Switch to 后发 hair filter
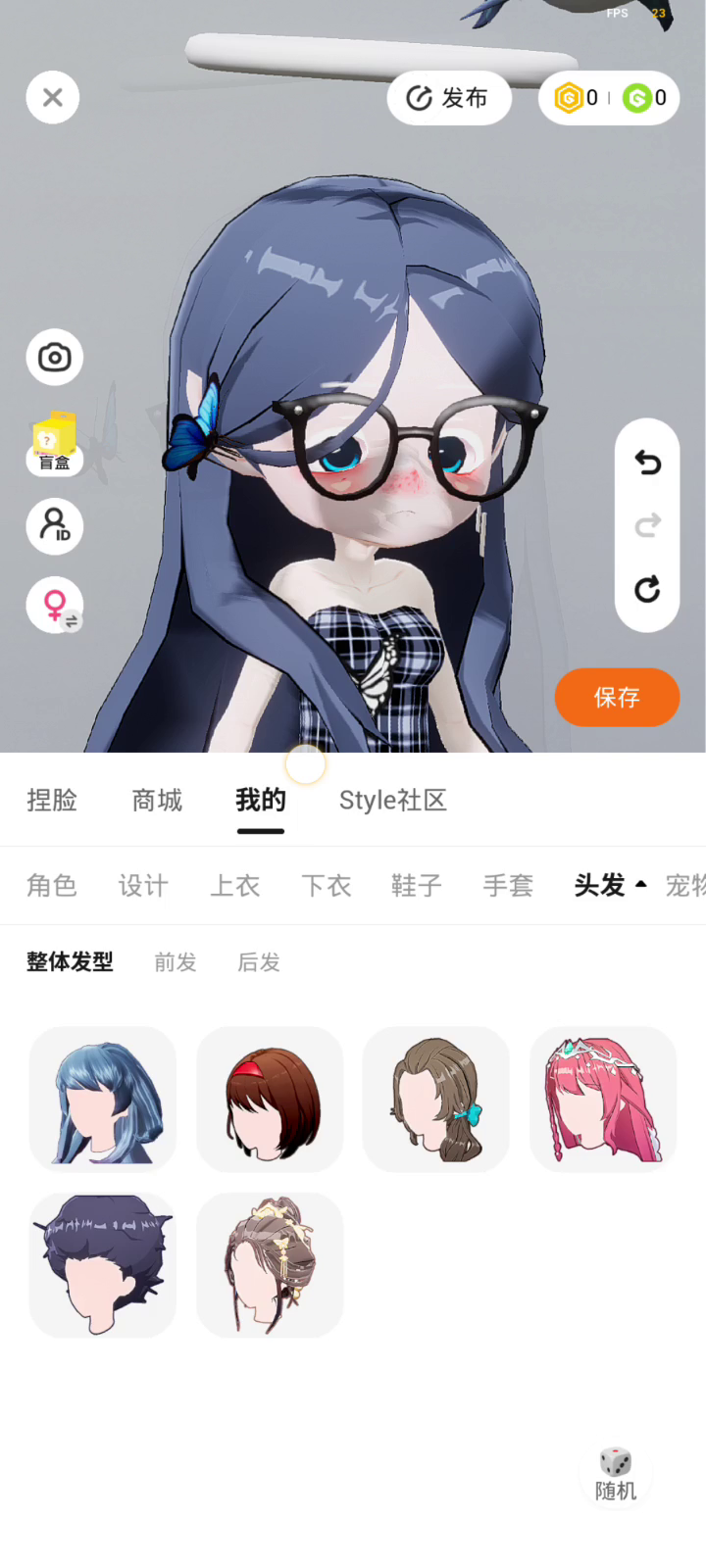Screen dimensions: 706x1568 click(259, 962)
